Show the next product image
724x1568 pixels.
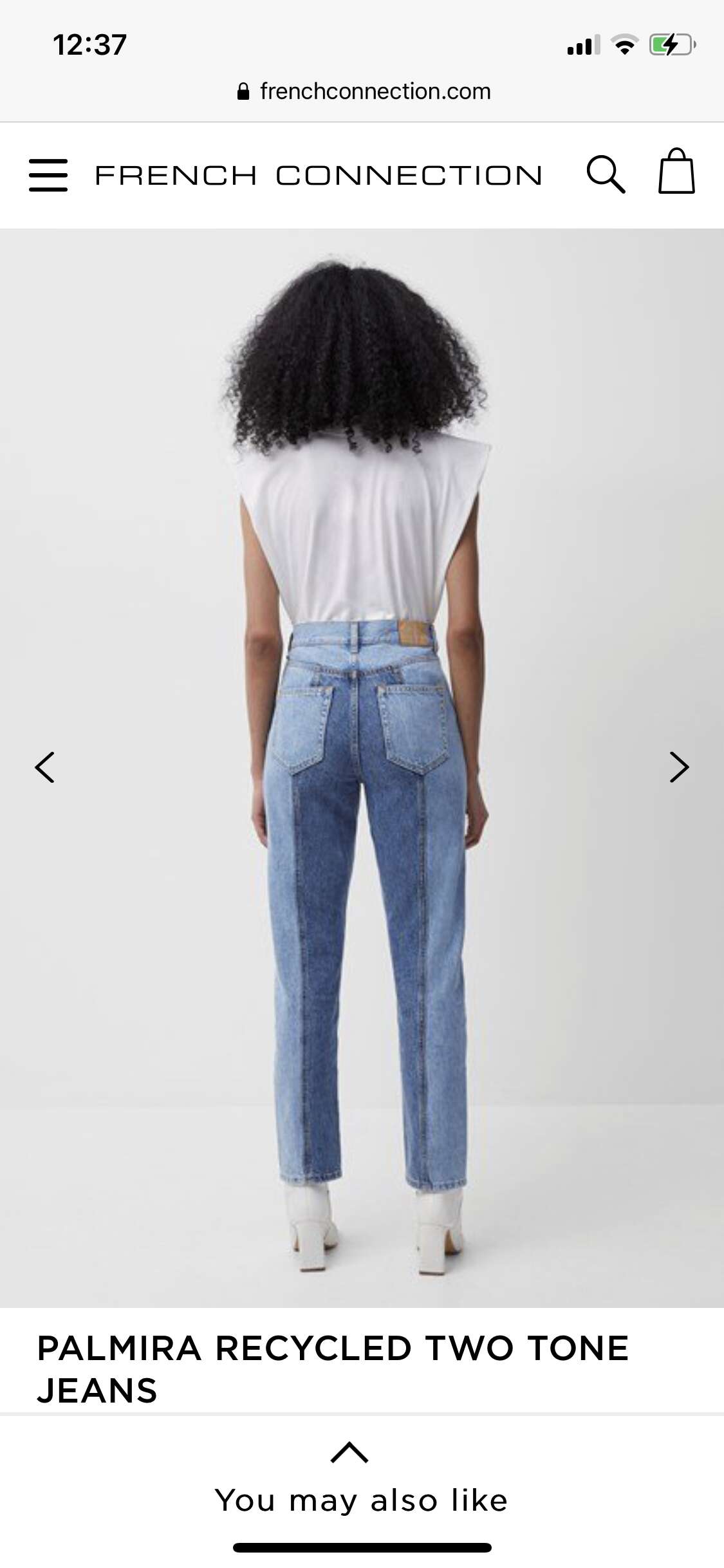(x=680, y=767)
